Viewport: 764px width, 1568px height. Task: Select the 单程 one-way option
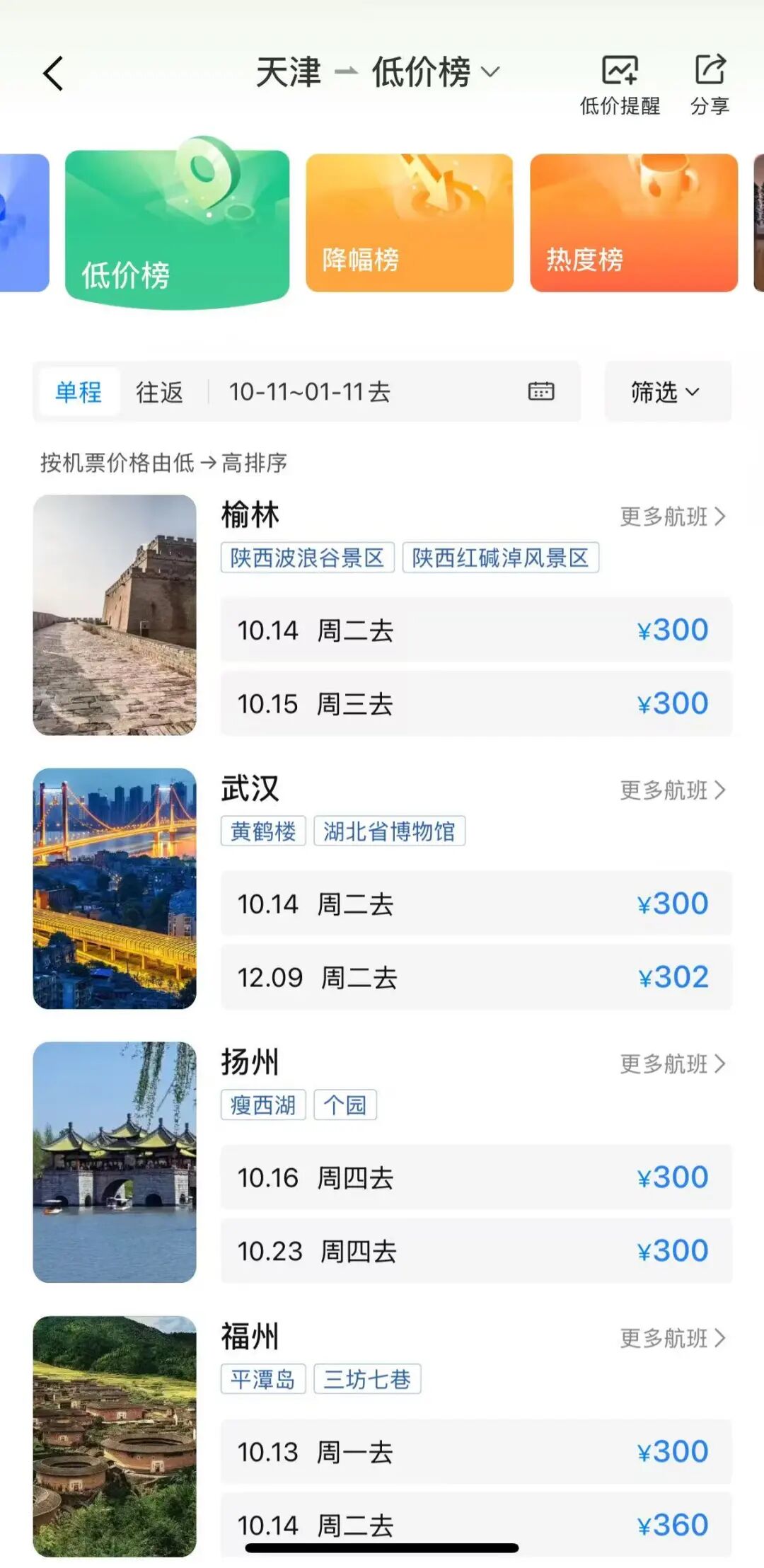click(79, 392)
